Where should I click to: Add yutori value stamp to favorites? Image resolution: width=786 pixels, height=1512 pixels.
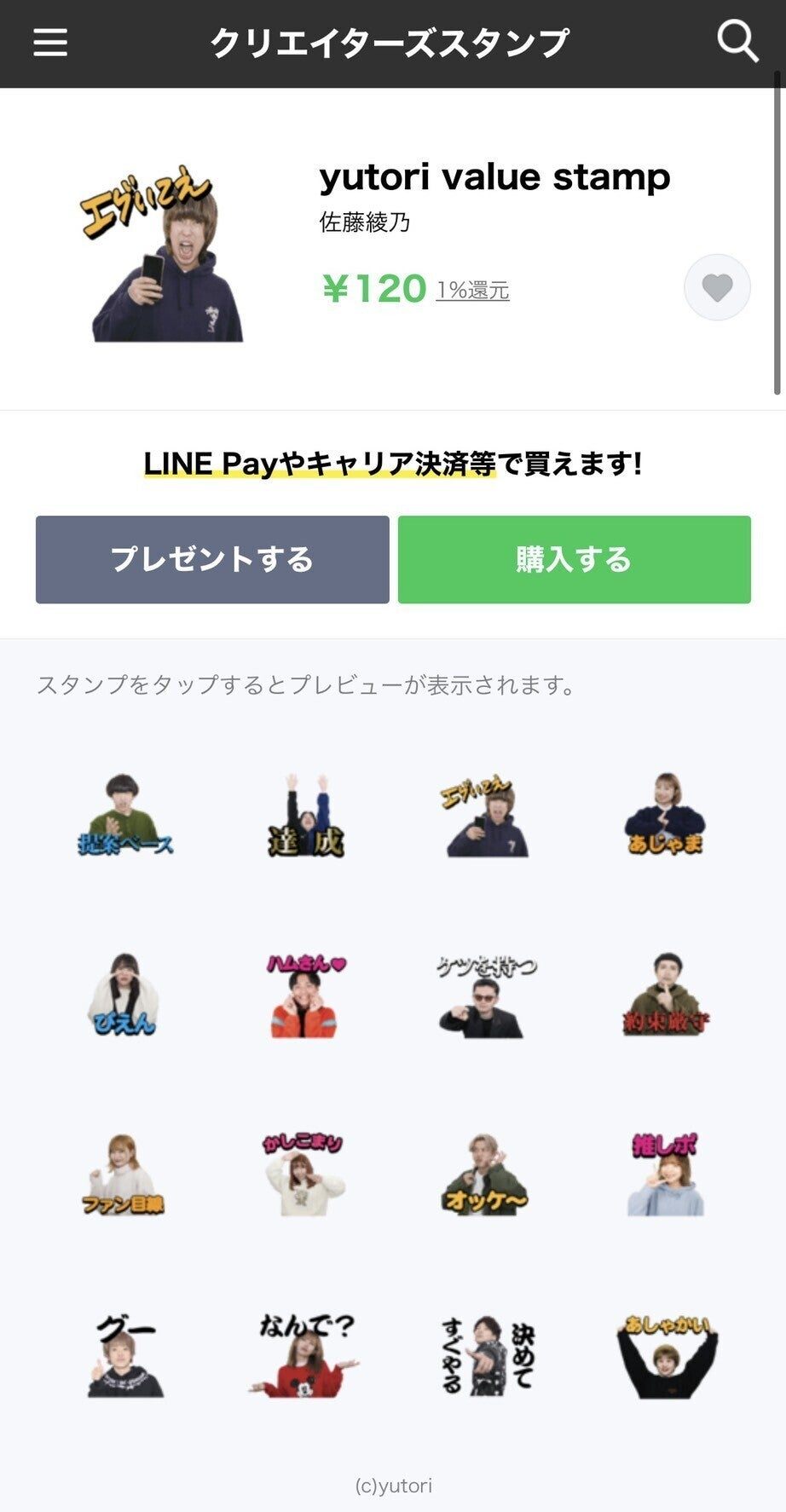point(717,288)
